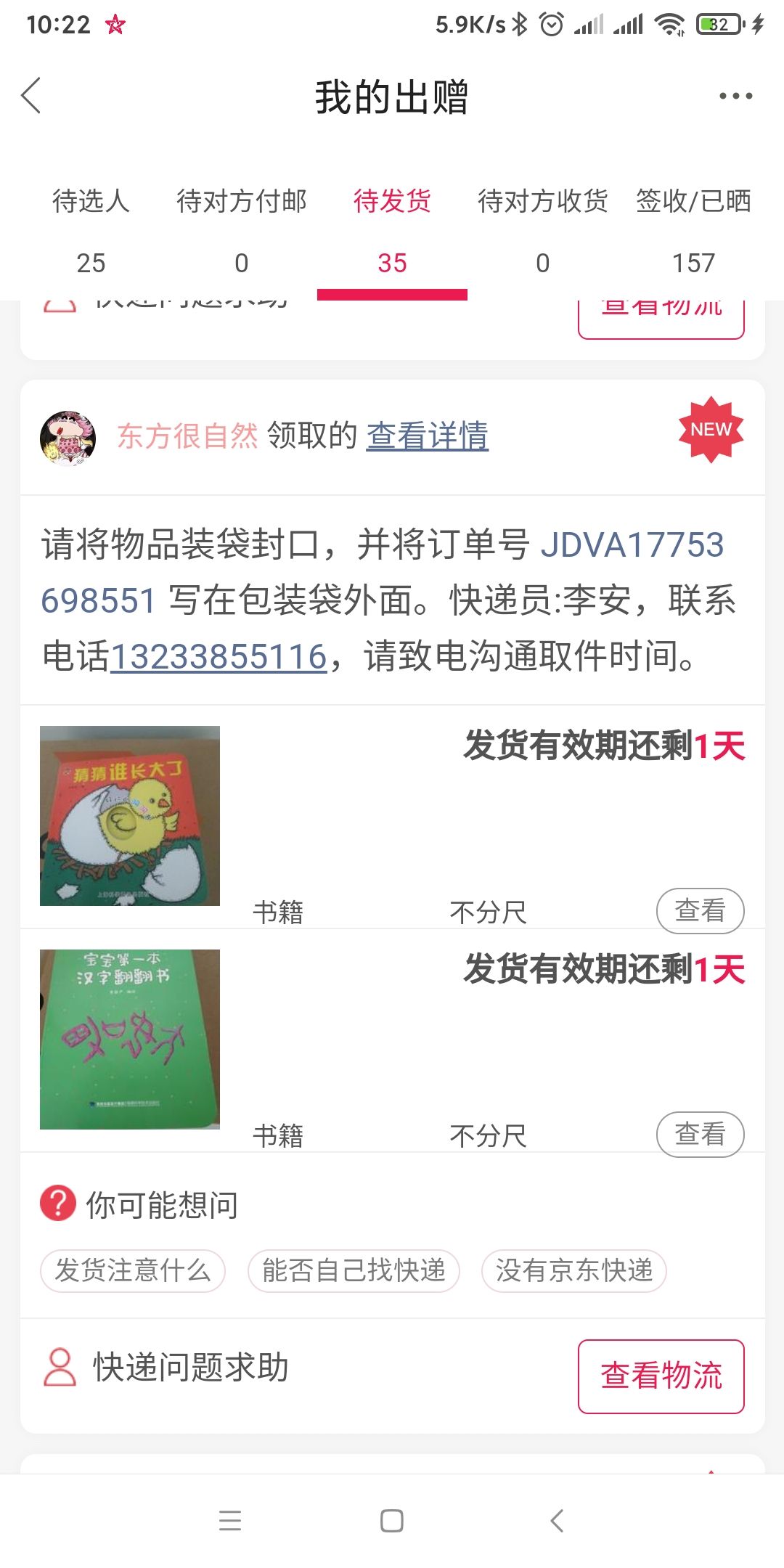Tap the bottom 查看物流 button
The image size is (784, 1568).
tap(661, 1376)
